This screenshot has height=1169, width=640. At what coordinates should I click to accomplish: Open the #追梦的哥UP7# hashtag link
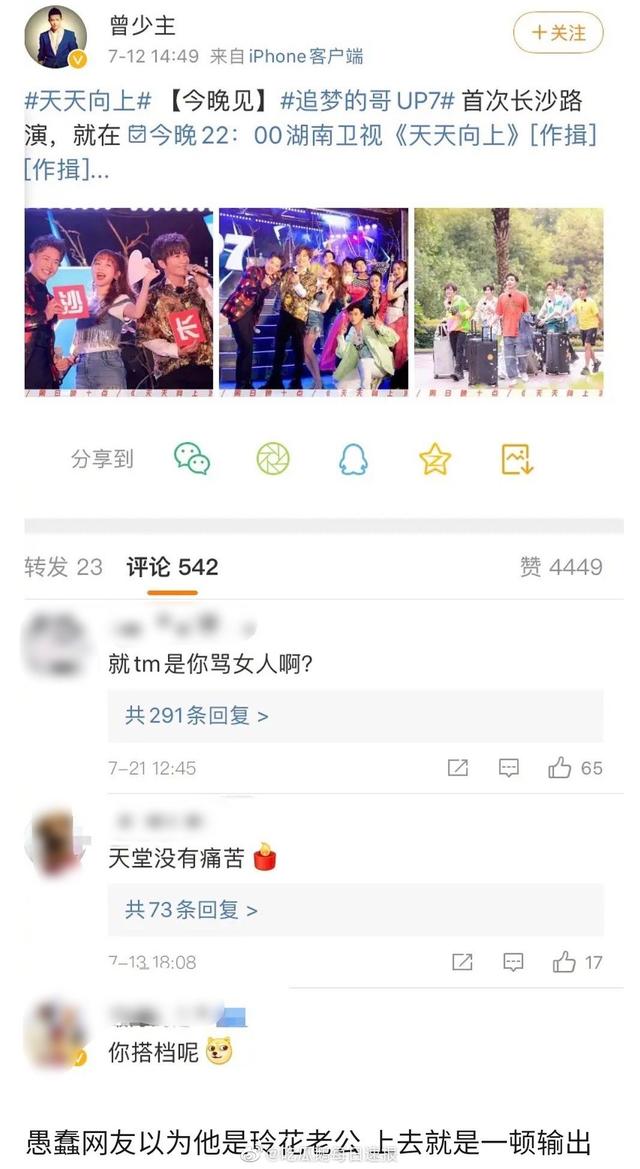pos(368,101)
